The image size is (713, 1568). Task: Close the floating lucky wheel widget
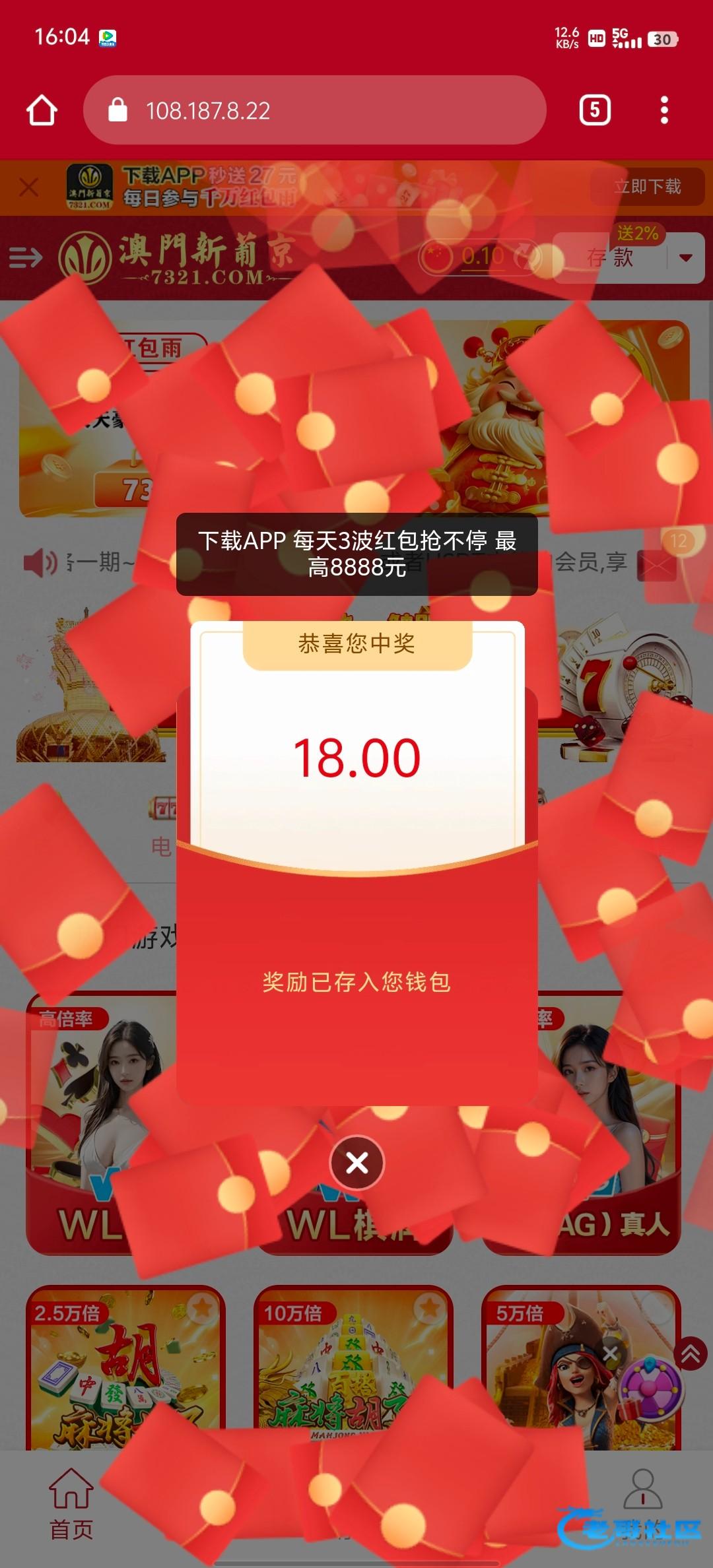[611, 1354]
